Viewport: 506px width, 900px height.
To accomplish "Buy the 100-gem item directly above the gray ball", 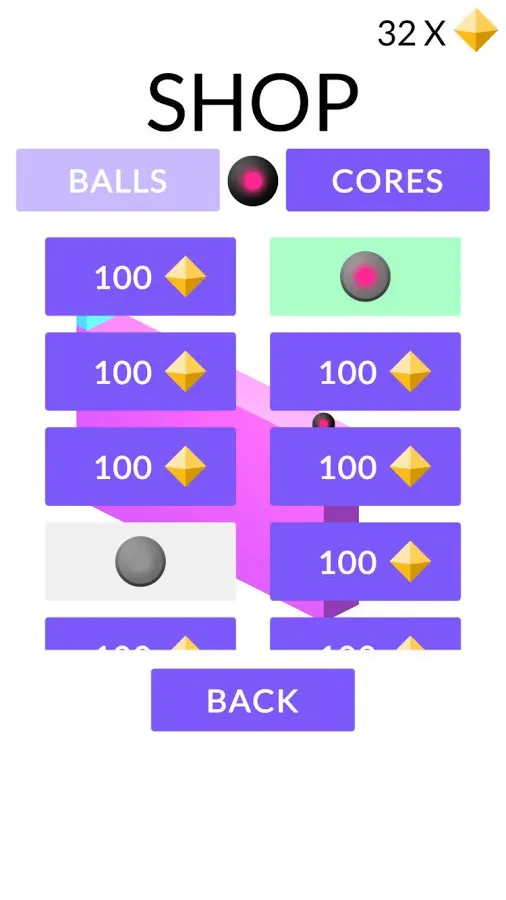I will tap(141, 466).
